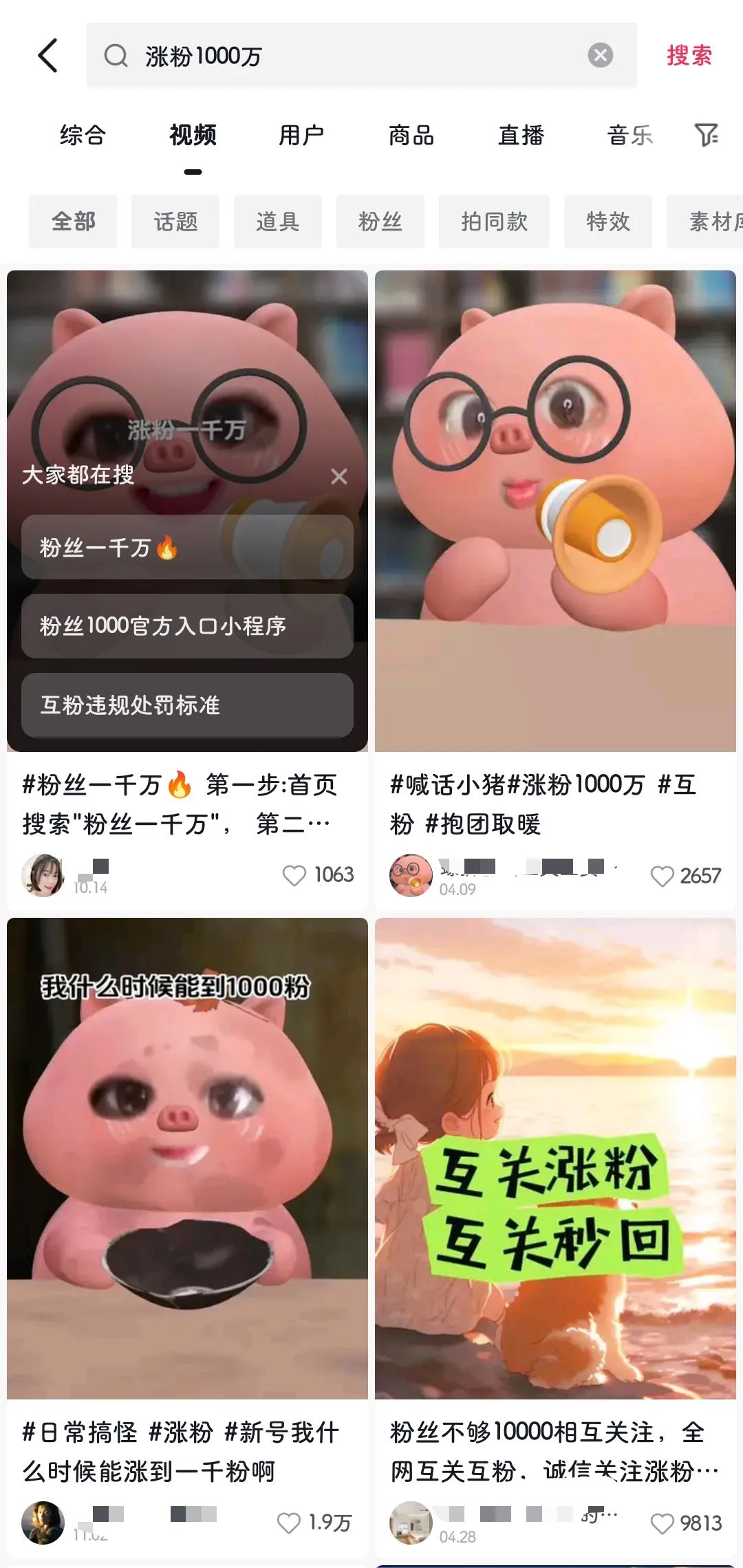
Task: Select the 拍同款 filter chip
Action: pos(494,222)
